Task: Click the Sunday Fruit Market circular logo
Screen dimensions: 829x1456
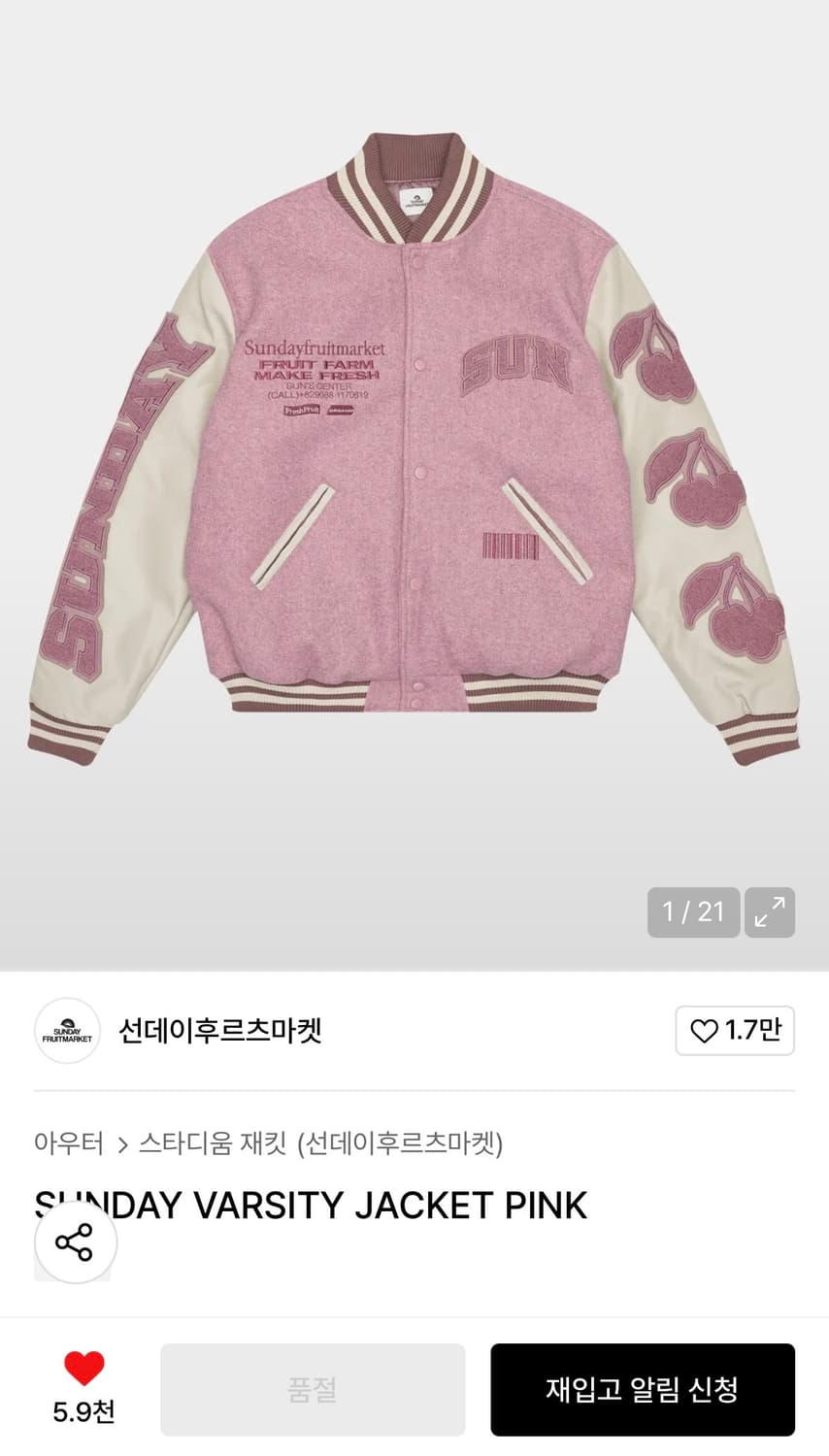Action: click(67, 1031)
